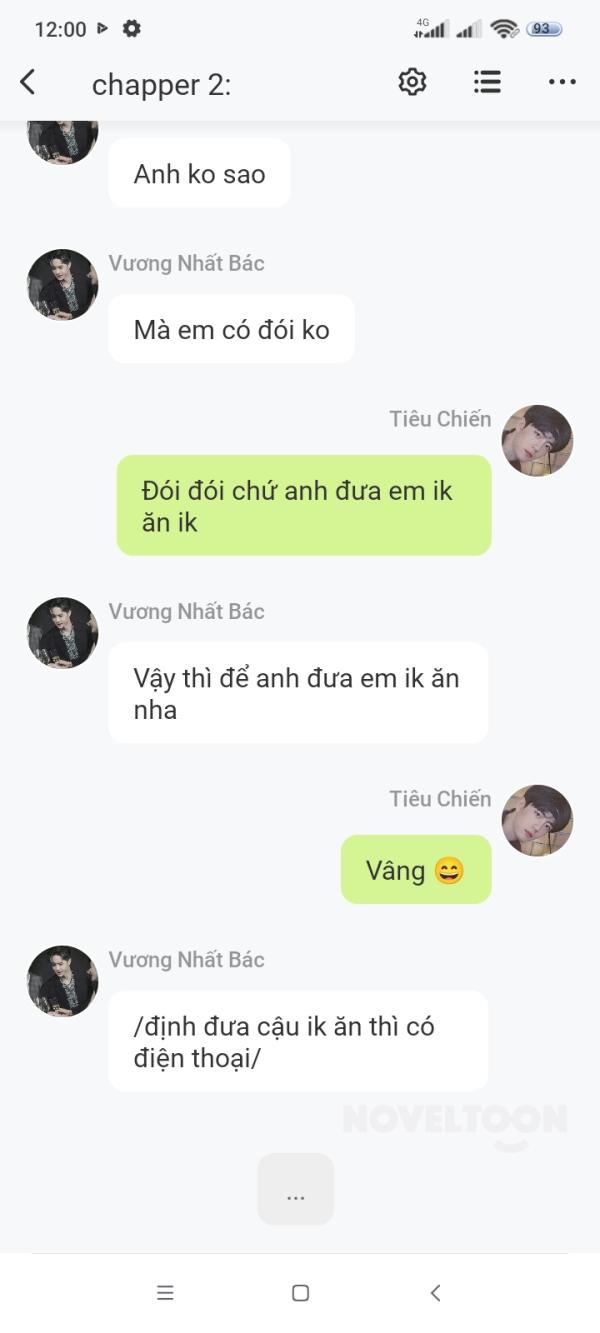Tap the ellipsis button to continue the chat

(295, 1189)
